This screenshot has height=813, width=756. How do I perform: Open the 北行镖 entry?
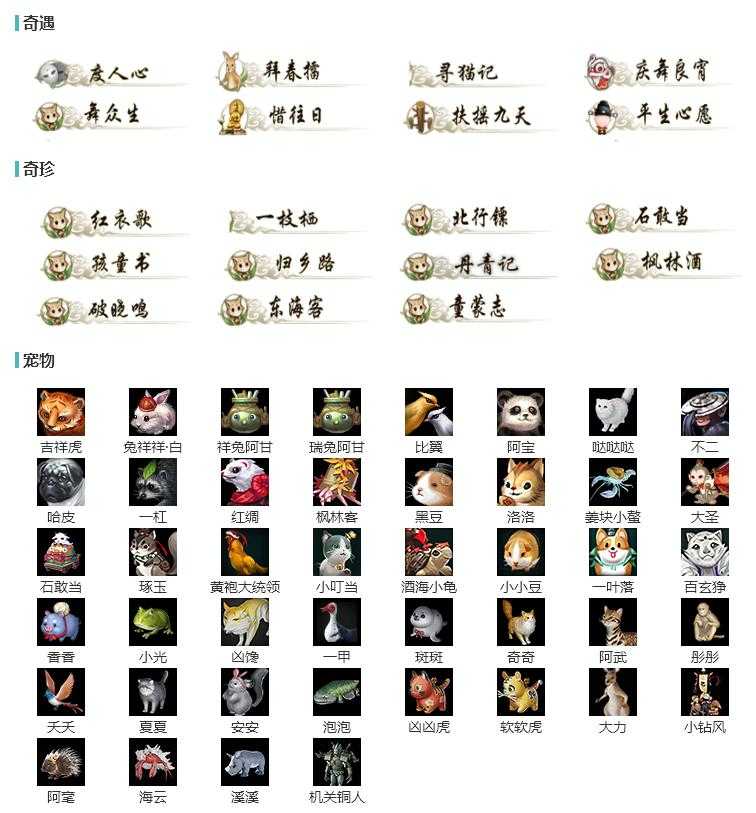[470, 219]
